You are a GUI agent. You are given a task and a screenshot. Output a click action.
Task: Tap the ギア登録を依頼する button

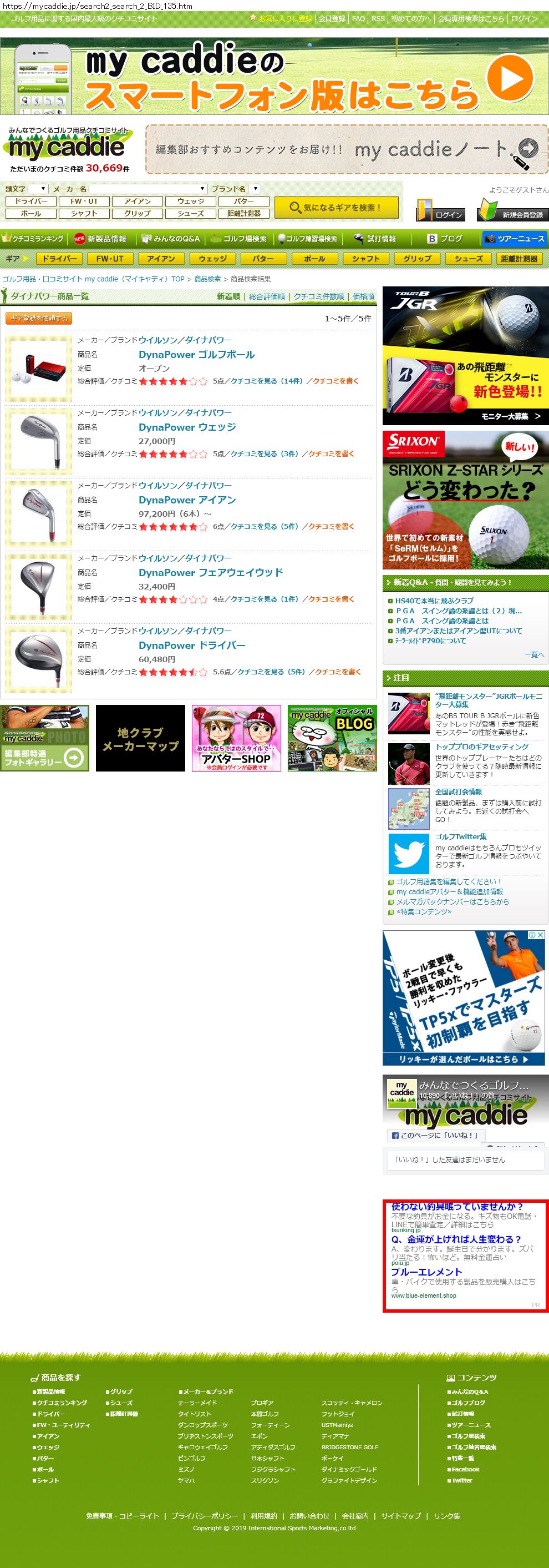(x=38, y=319)
